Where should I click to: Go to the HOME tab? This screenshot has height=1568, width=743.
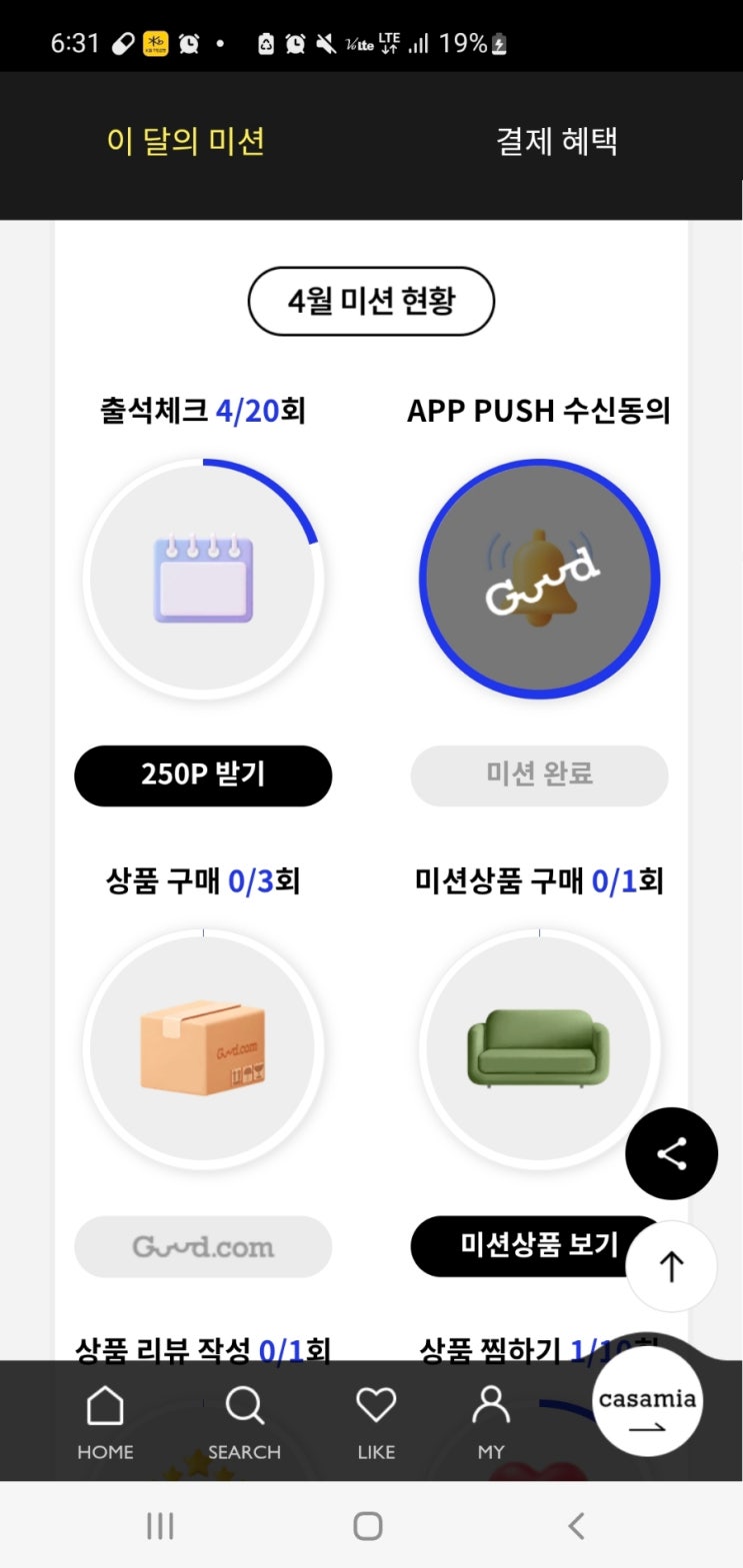[x=105, y=1421]
